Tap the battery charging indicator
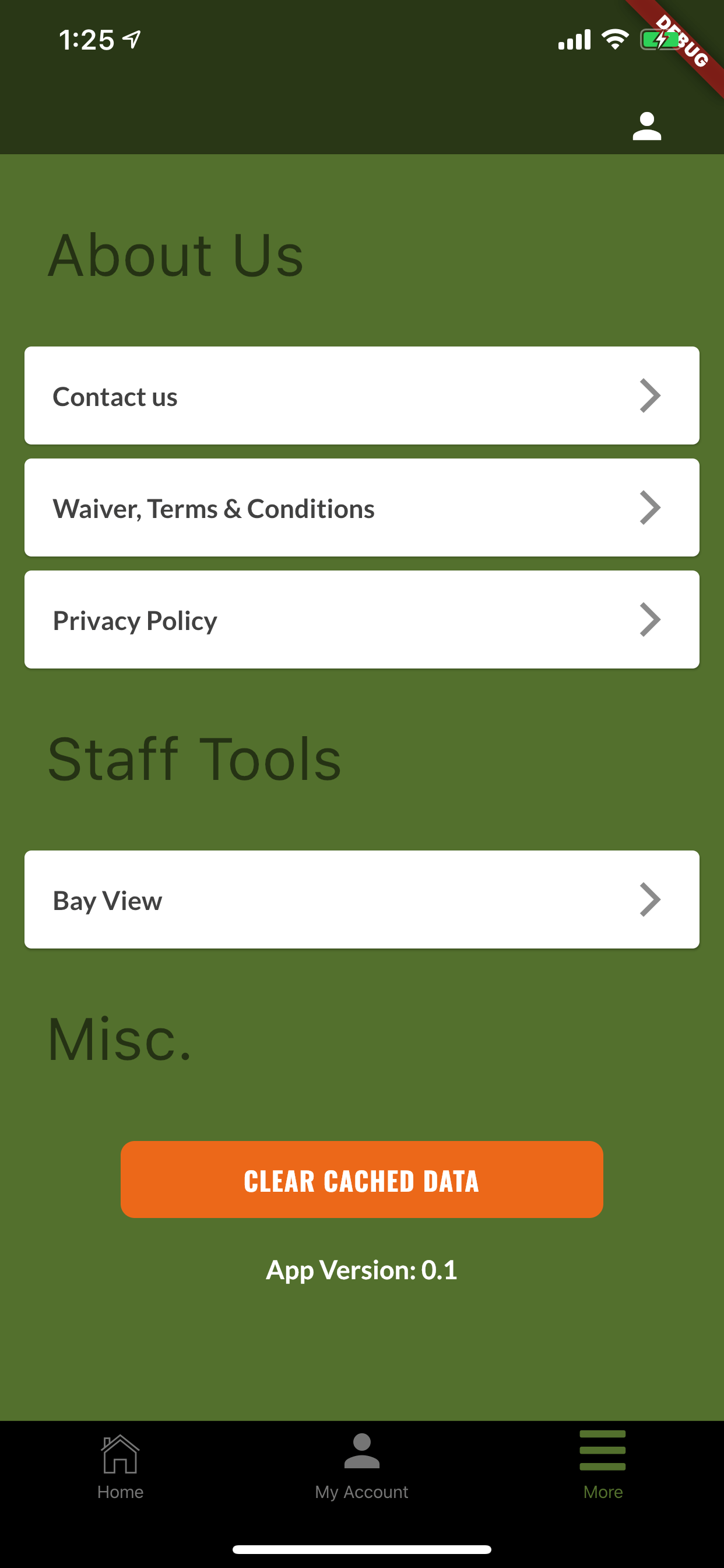724x1568 pixels. coord(660,39)
